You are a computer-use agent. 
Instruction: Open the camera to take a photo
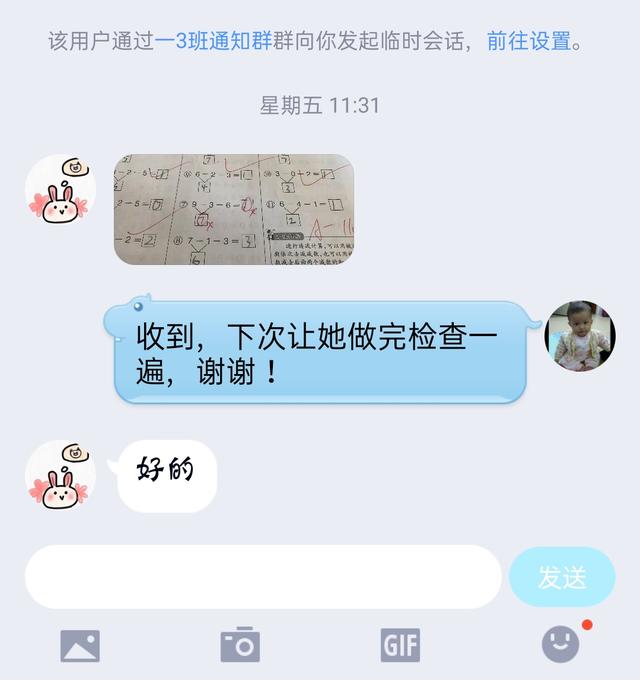point(240,645)
